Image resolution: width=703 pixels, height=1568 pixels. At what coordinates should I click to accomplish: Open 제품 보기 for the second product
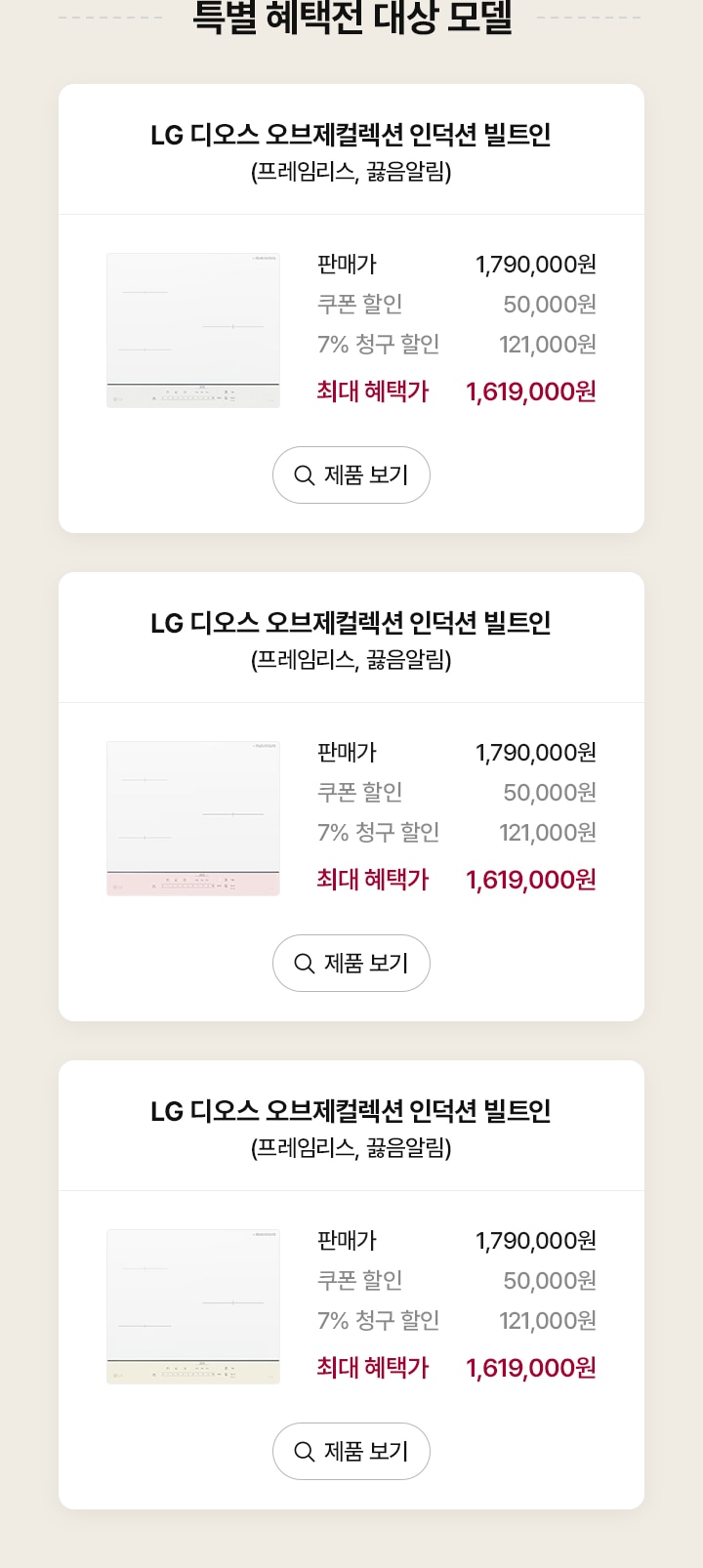[x=351, y=964]
